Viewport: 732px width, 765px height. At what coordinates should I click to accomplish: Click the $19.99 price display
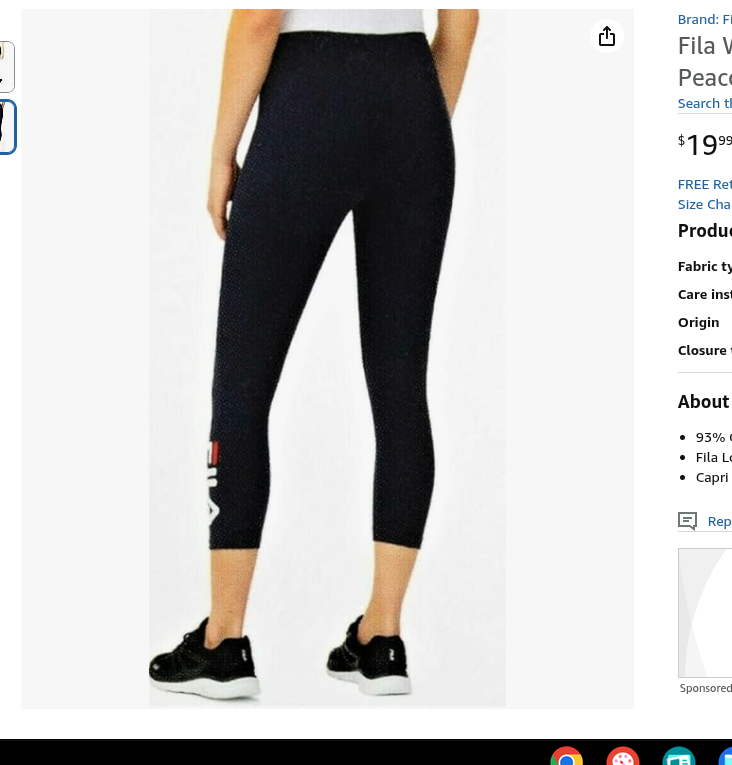click(702, 144)
